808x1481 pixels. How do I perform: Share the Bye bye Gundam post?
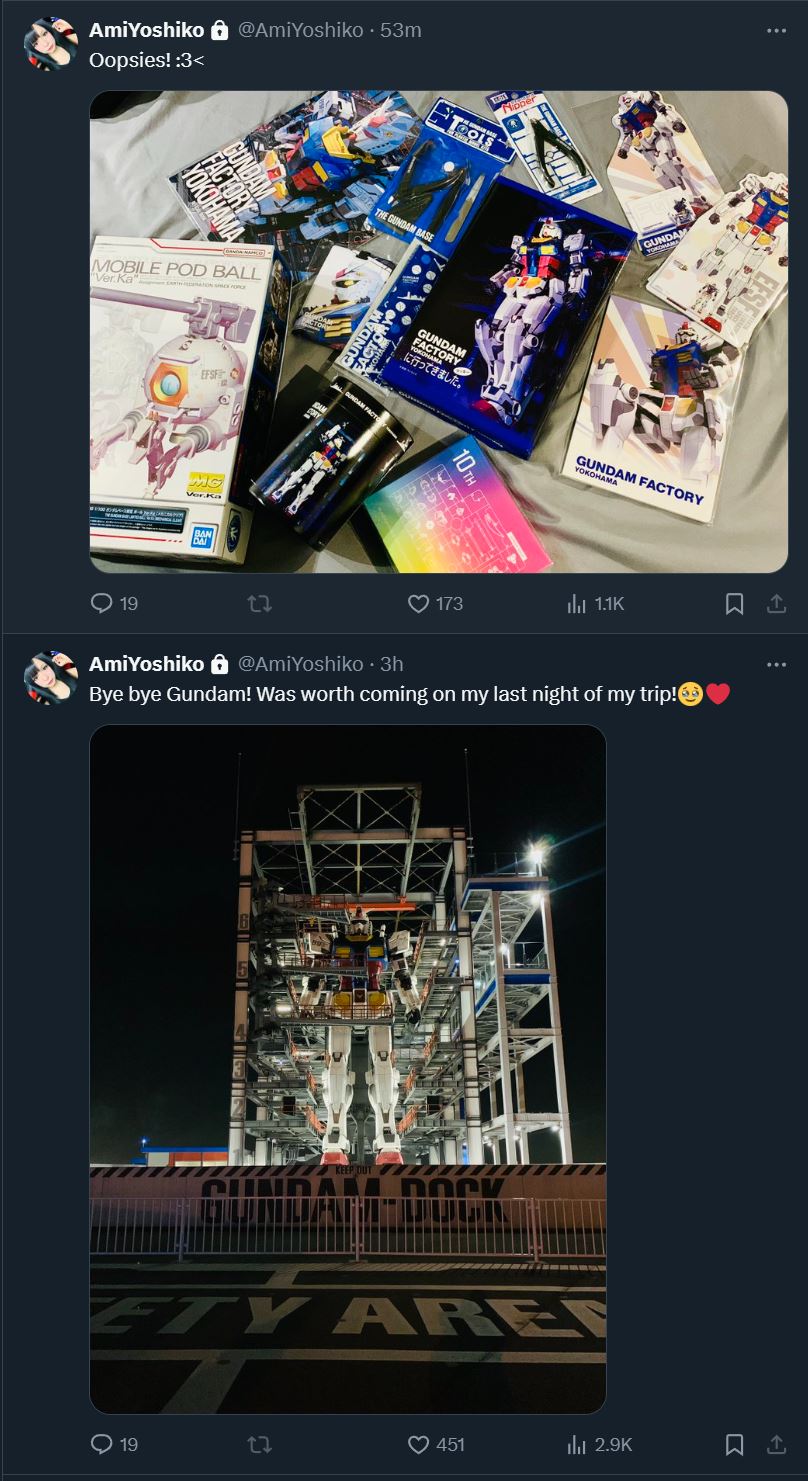click(x=776, y=1445)
